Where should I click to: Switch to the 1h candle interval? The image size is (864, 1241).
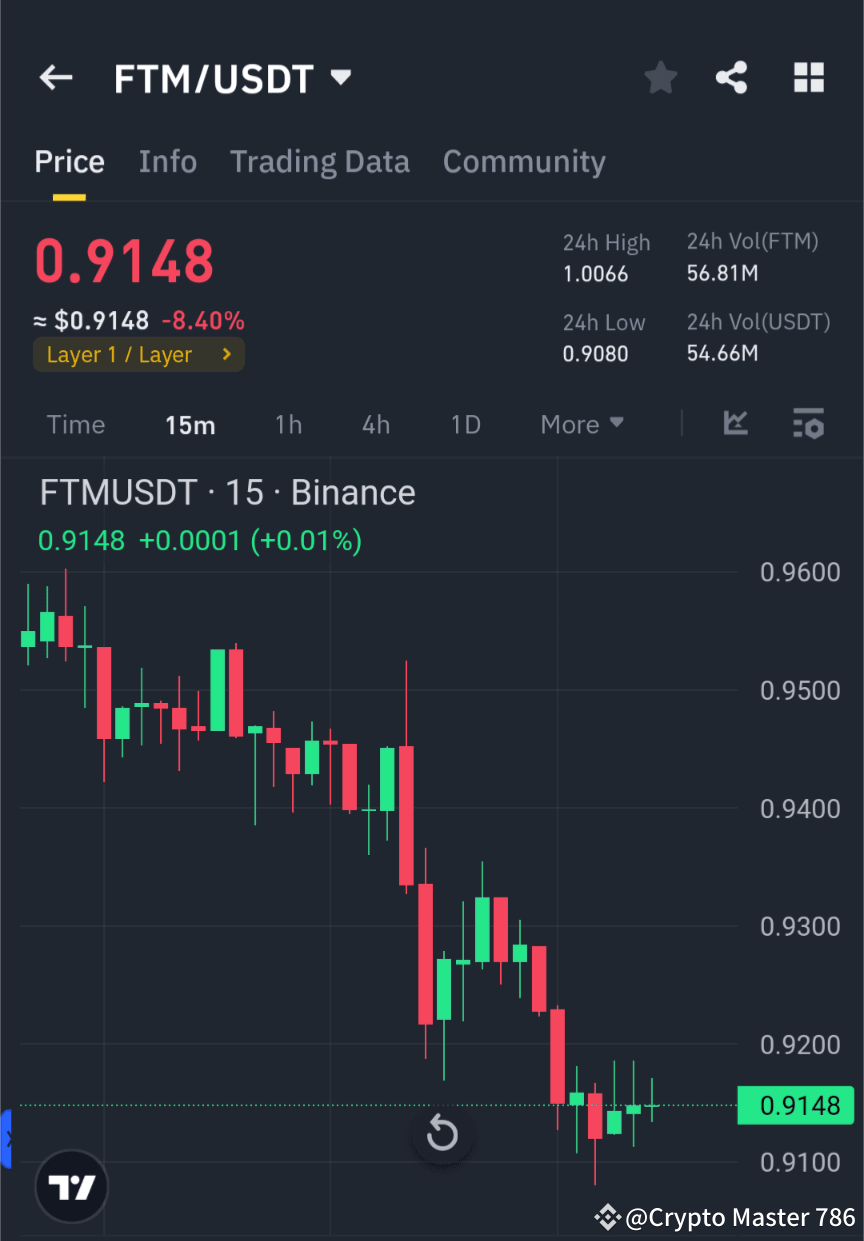point(288,424)
